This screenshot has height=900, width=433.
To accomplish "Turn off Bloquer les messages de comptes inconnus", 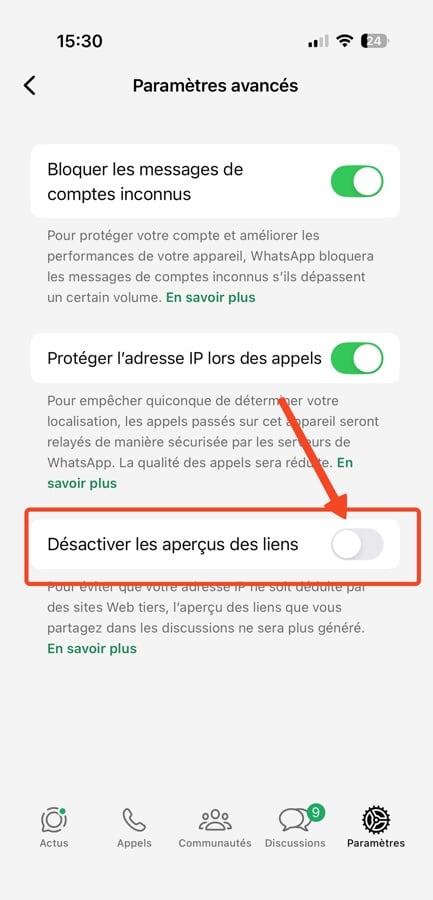I will (x=357, y=182).
